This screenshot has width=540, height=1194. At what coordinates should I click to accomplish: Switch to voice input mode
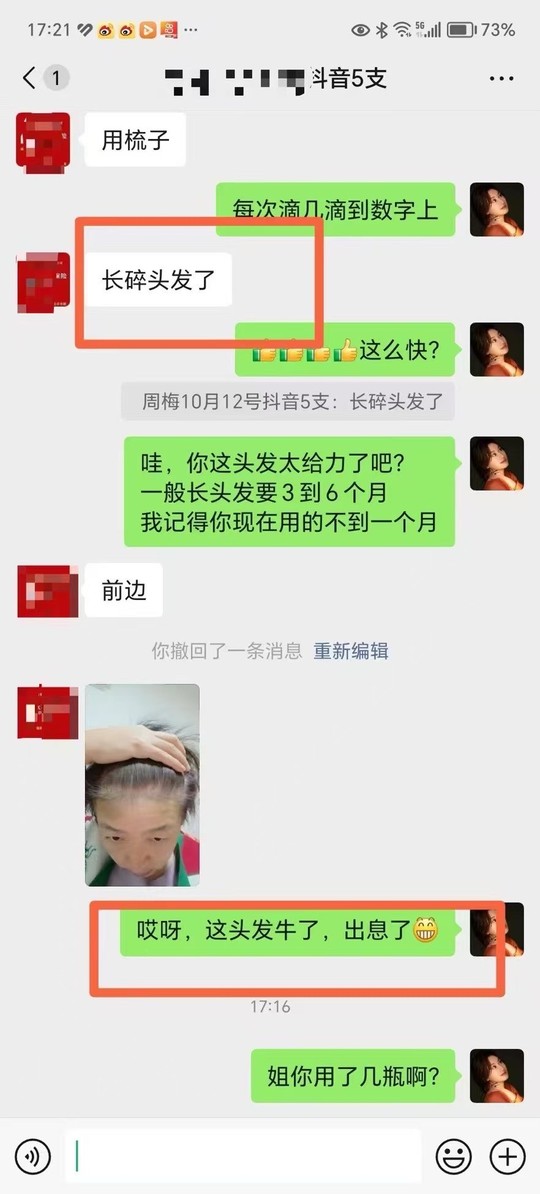(33, 1157)
